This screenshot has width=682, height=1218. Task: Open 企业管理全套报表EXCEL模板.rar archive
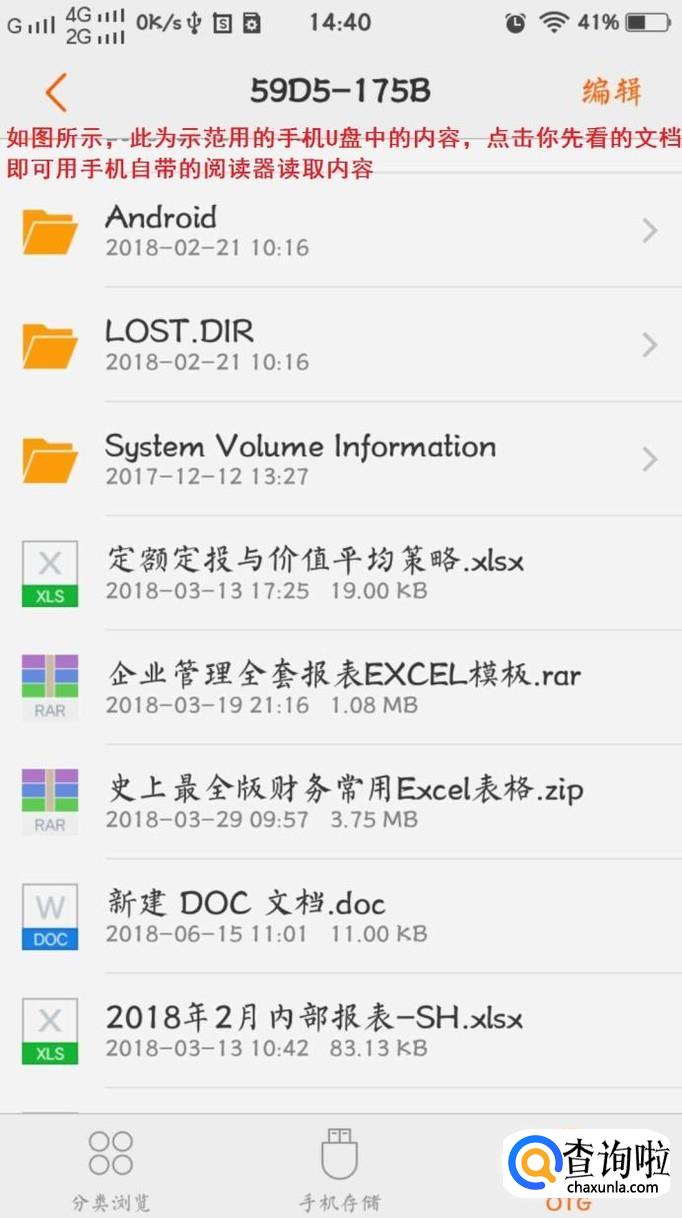click(340, 688)
